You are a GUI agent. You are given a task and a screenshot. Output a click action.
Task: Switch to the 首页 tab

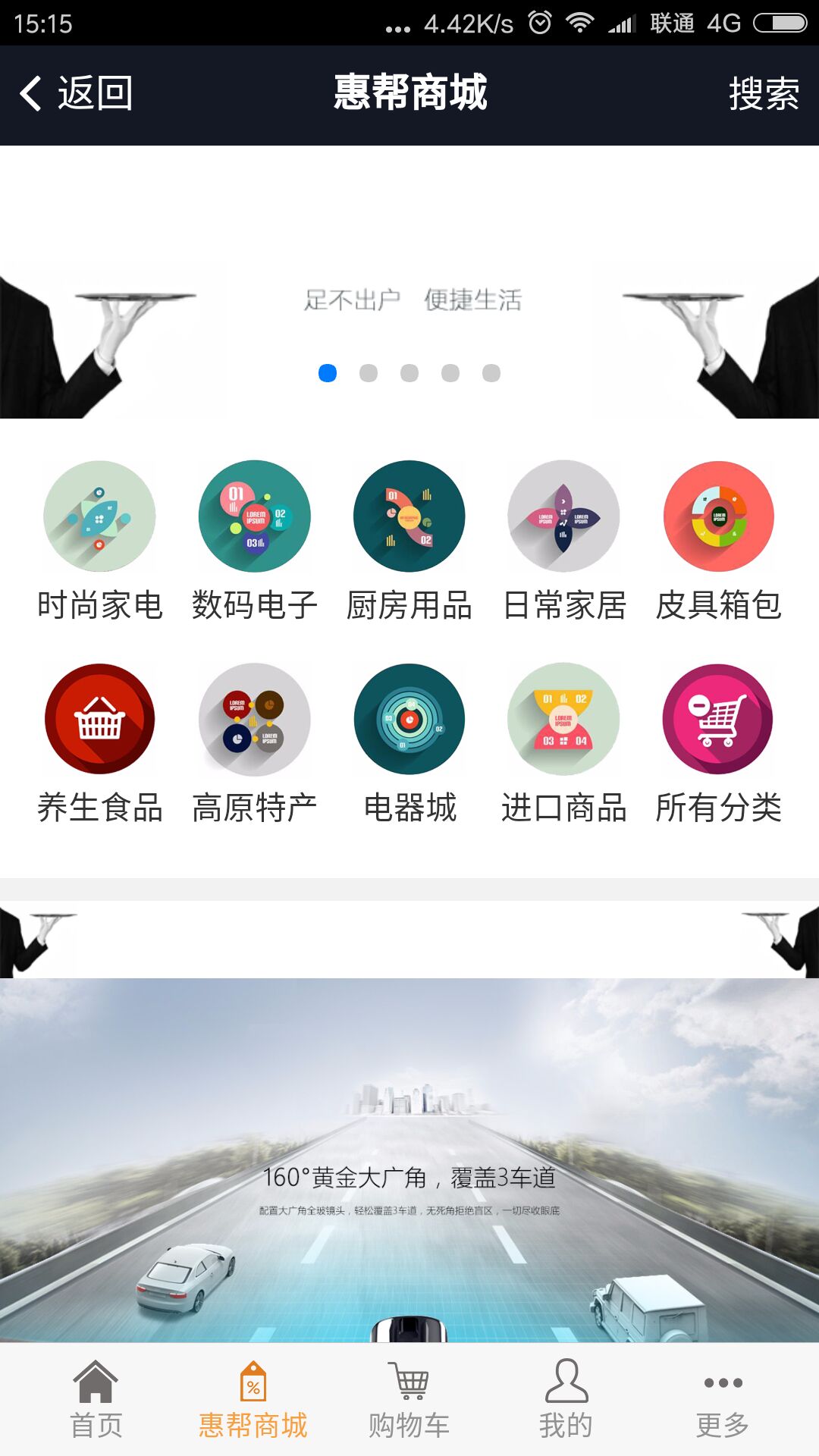click(96, 1400)
